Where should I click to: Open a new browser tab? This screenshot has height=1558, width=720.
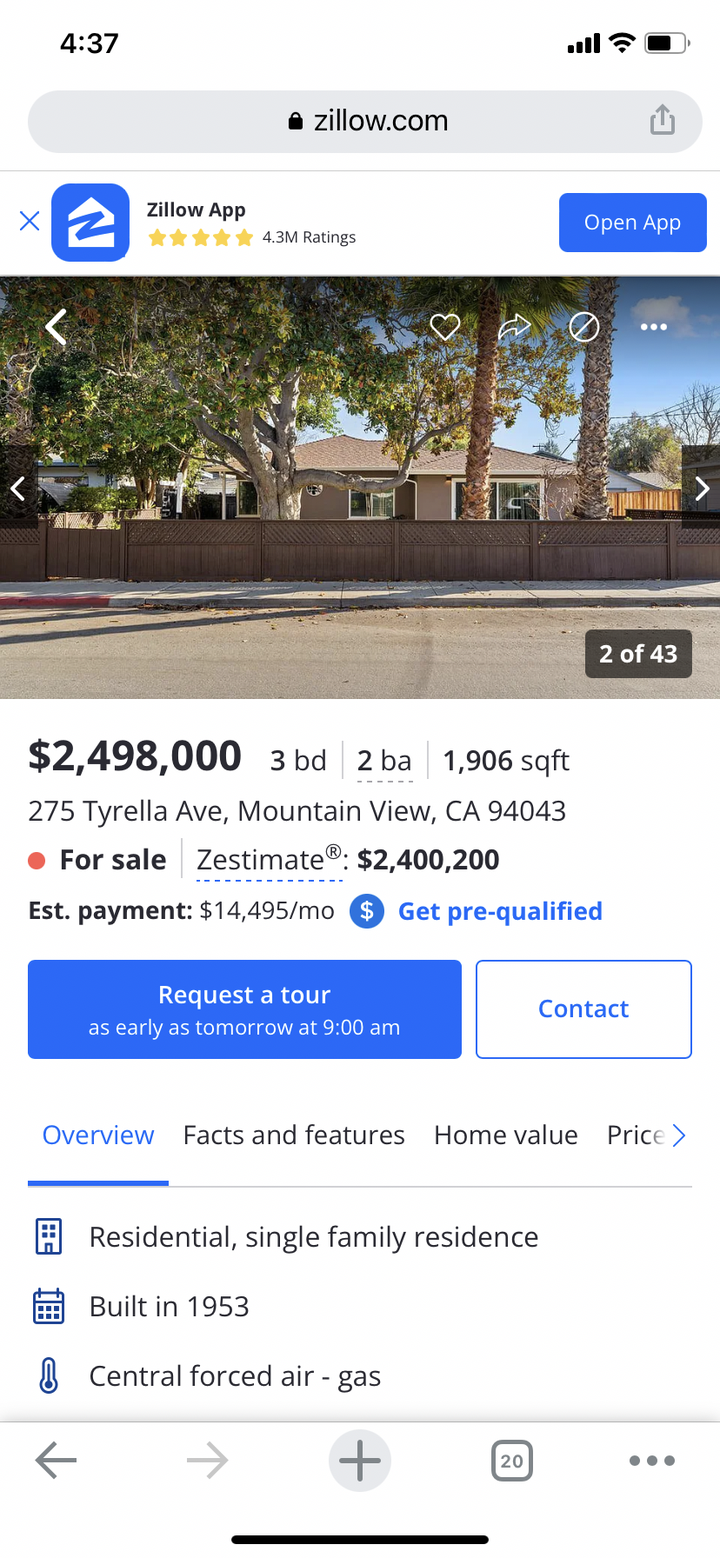point(359,1461)
